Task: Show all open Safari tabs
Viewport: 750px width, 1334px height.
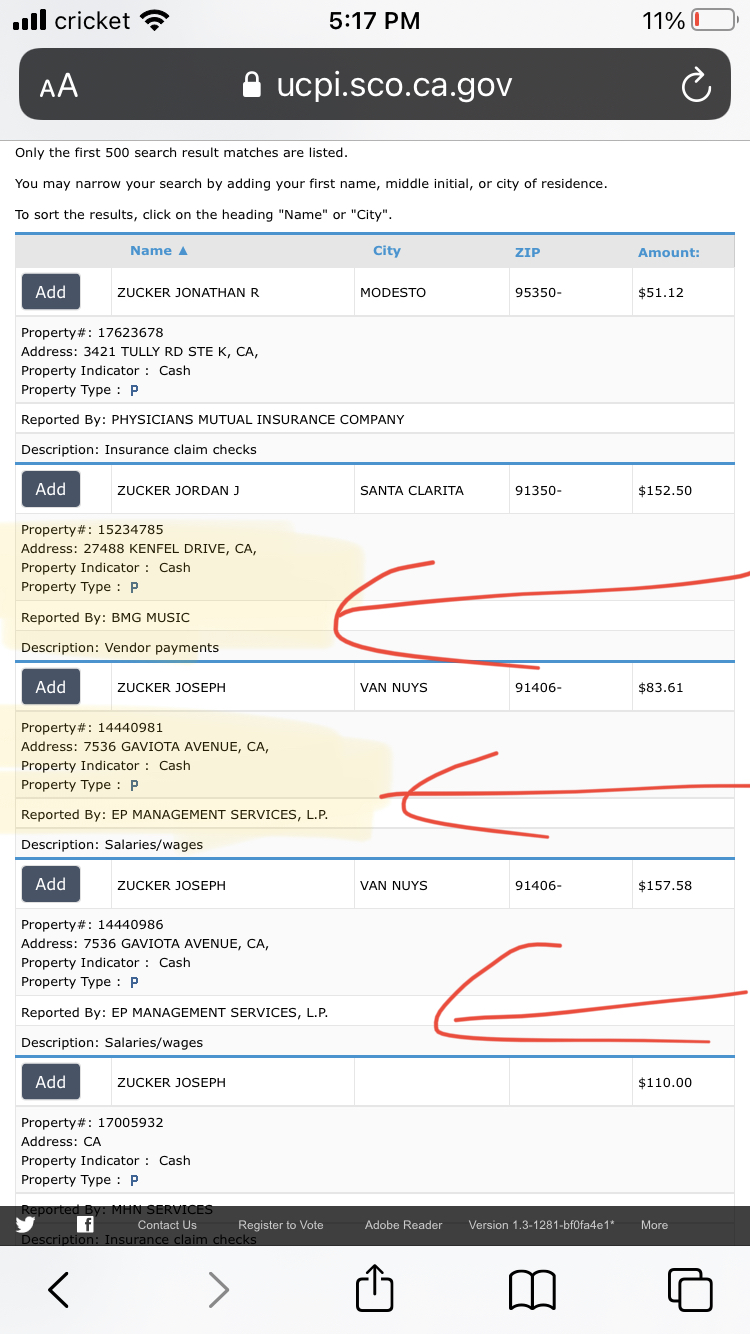Action: pyautogui.click(x=690, y=1290)
